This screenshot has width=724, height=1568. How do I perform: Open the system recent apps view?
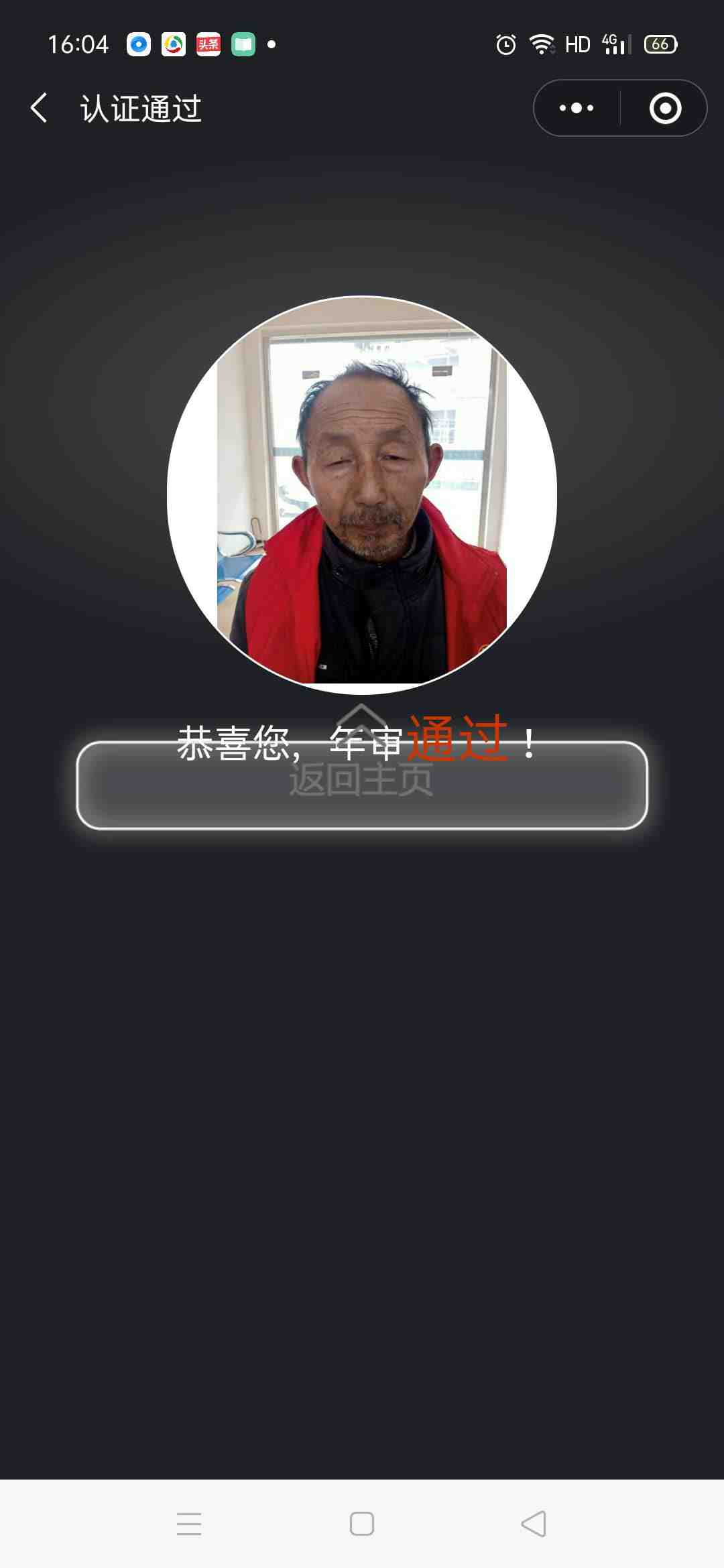click(x=189, y=1523)
